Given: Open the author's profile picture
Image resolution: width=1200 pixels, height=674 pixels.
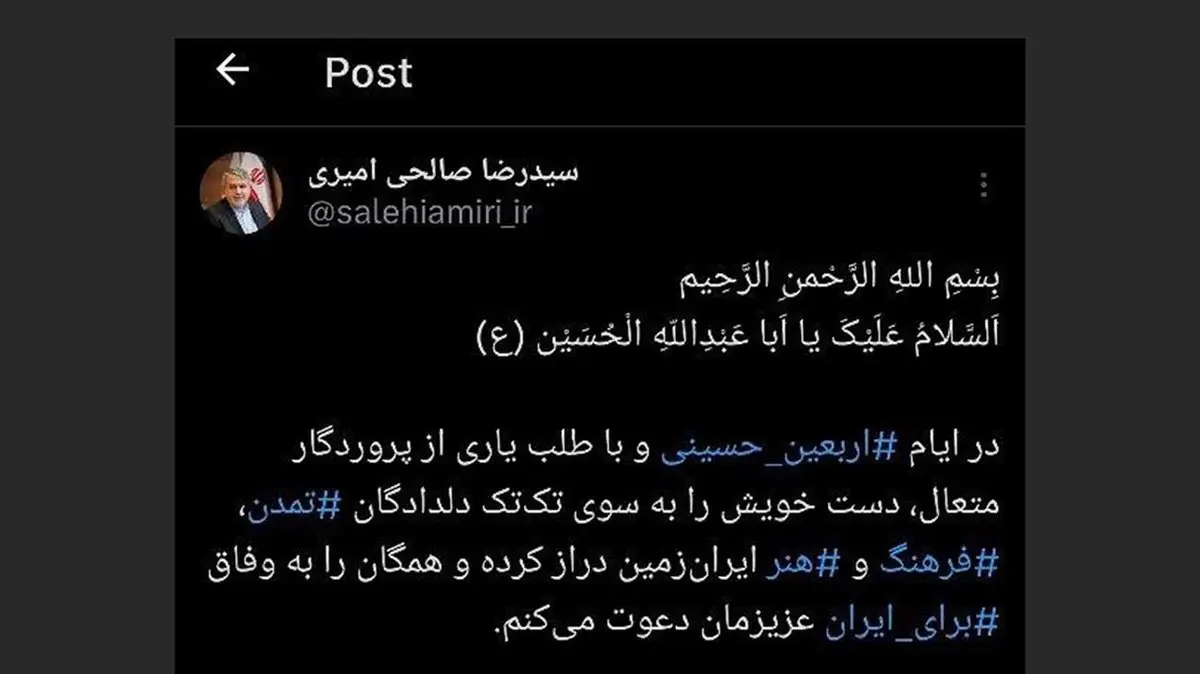Looking at the screenshot, I should 234,193.
